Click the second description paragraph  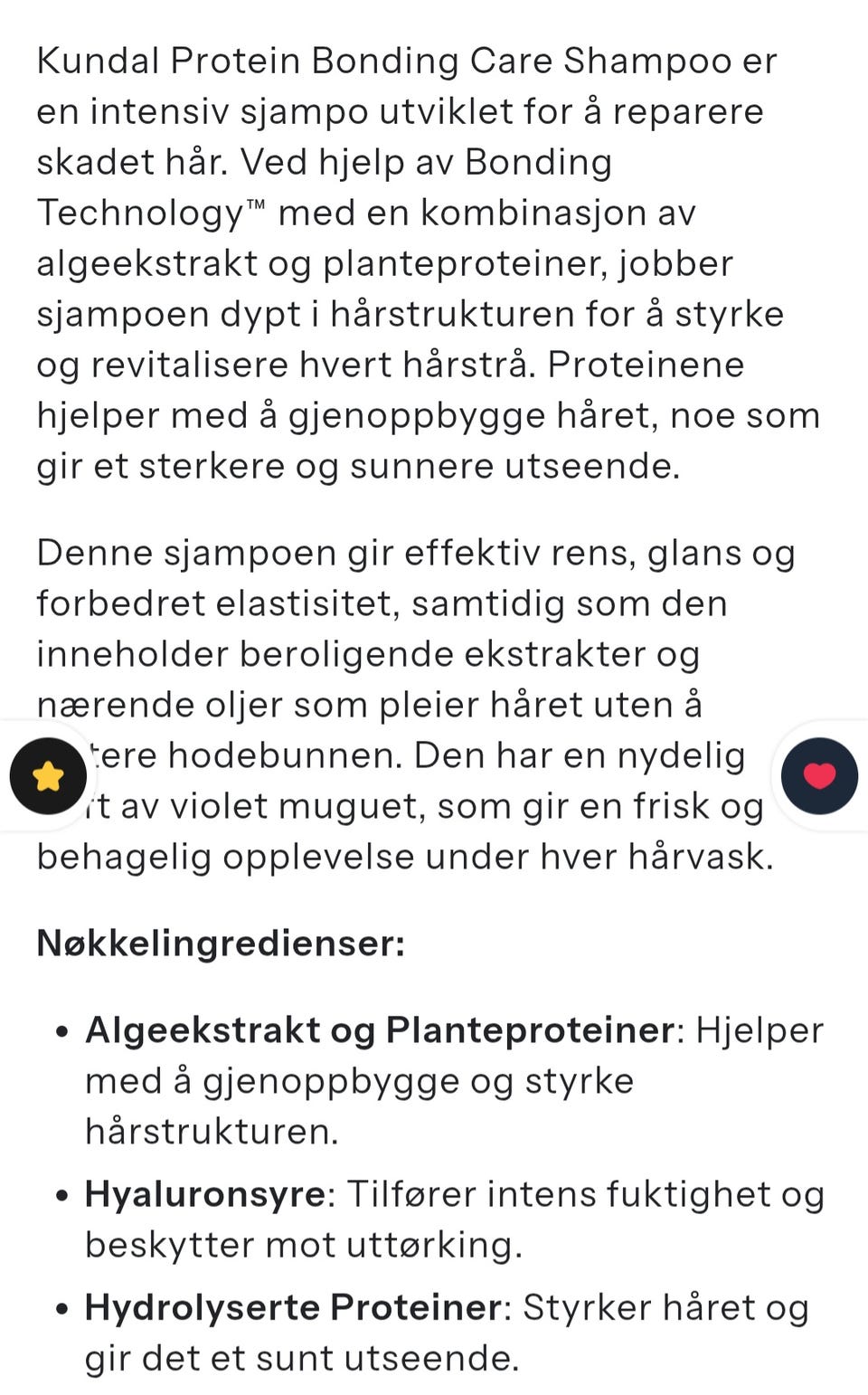pos(407,651)
